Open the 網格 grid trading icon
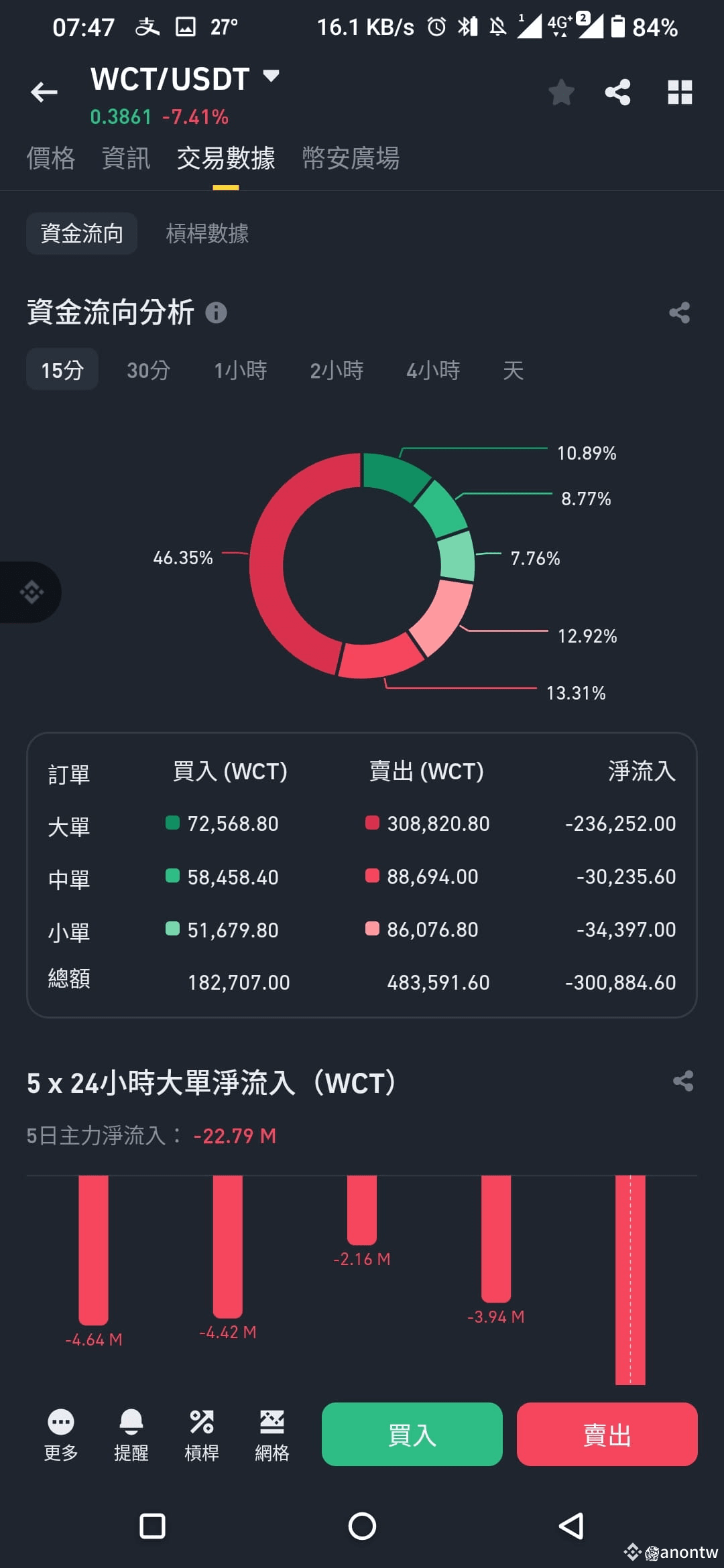Viewport: 724px width, 1568px height. [x=271, y=1435]
